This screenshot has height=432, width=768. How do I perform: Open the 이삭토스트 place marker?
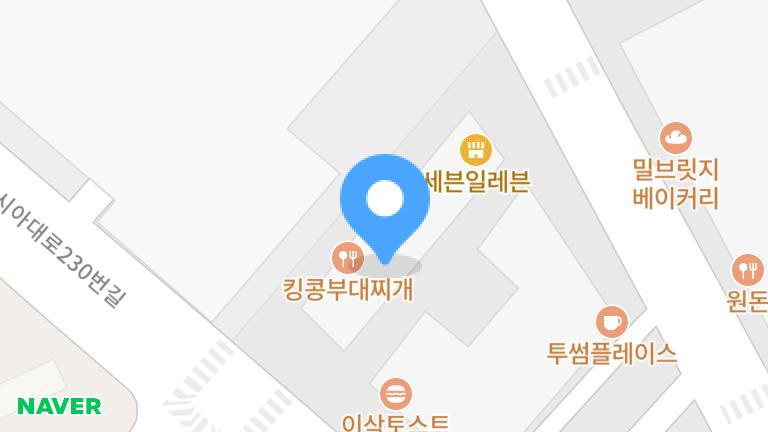tap(396, 393)
